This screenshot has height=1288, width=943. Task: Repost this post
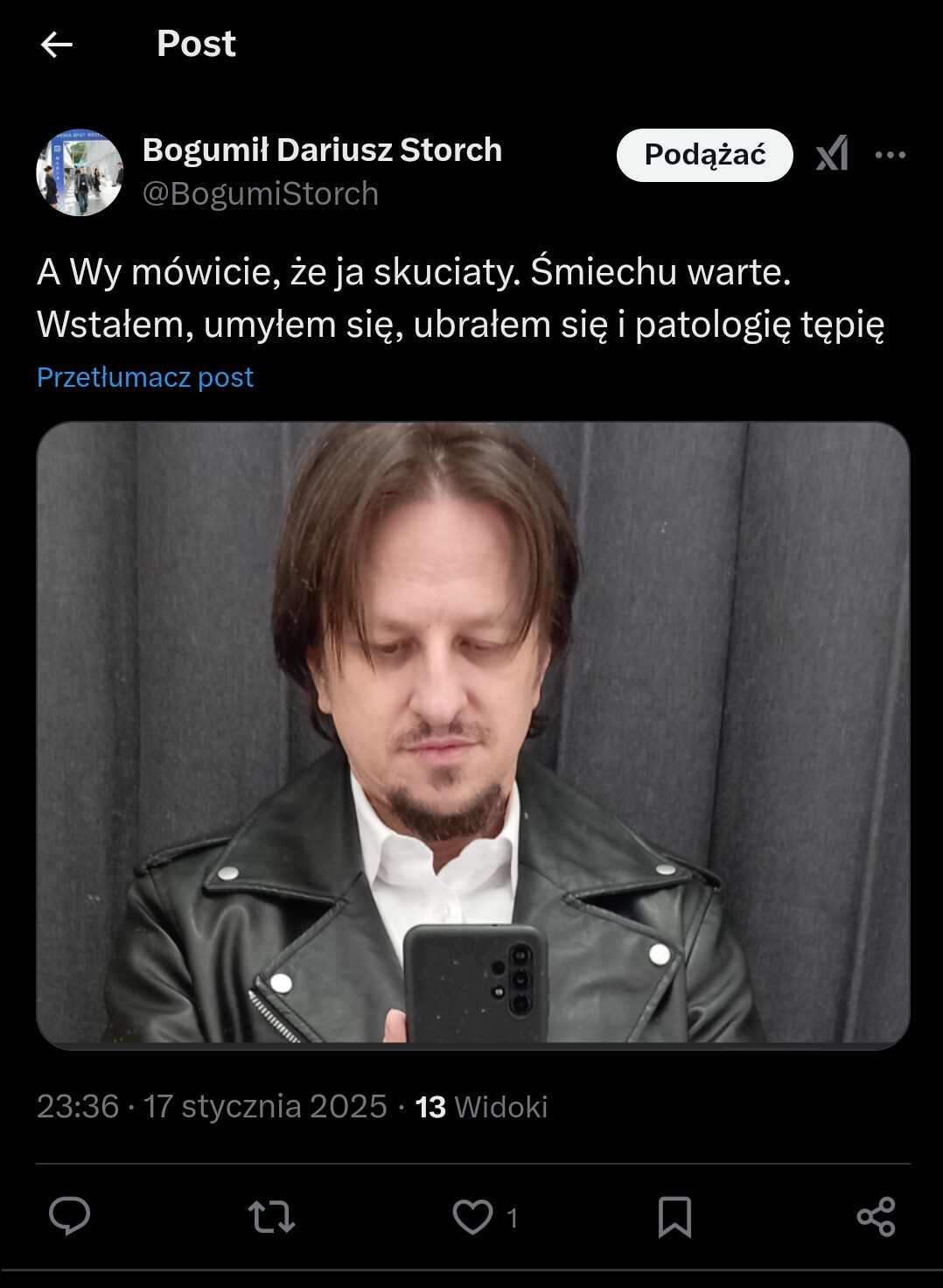tap(271, 1216)
